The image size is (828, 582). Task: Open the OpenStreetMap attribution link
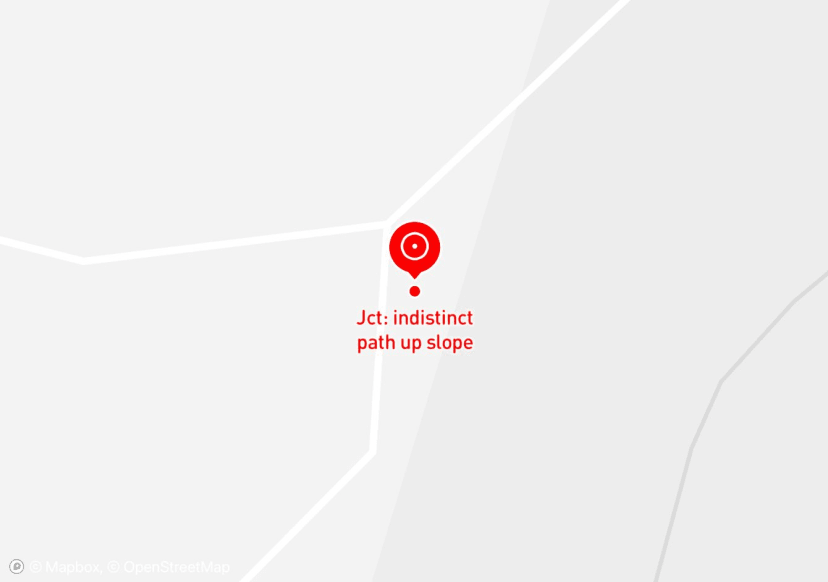[x=169, y=567]
